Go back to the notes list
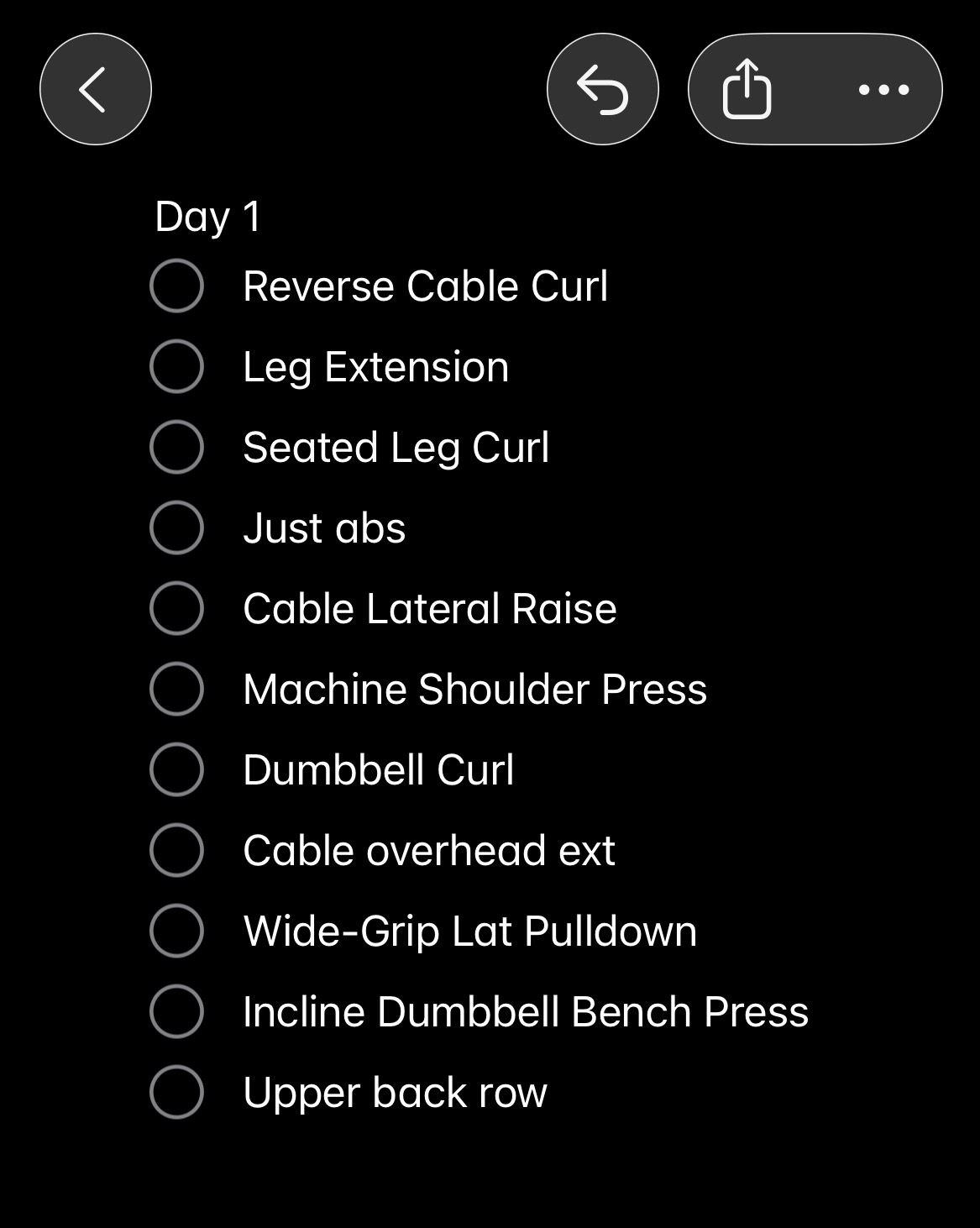 click(x=95, y=89)
